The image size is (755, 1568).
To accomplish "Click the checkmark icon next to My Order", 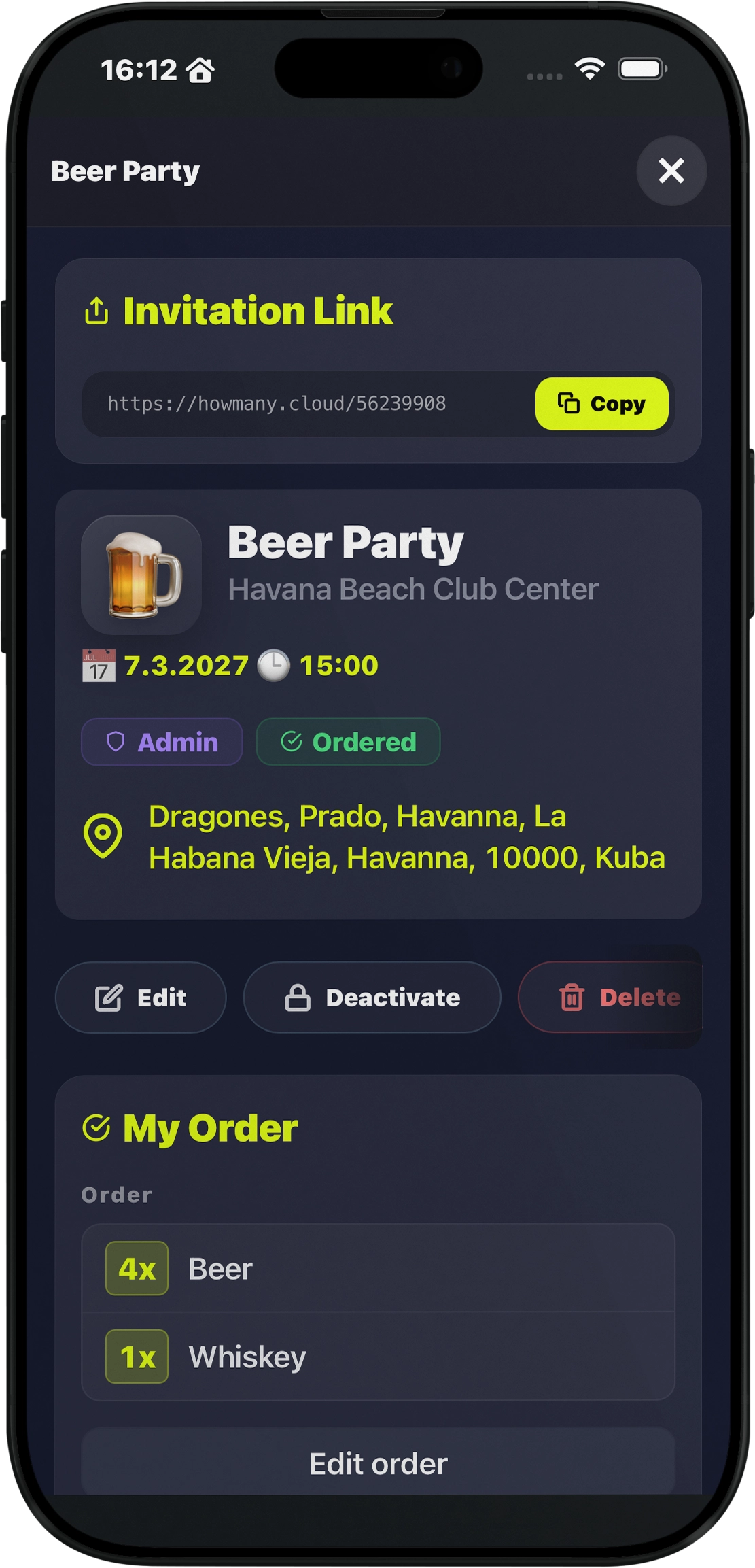I will coord(96,1127).
